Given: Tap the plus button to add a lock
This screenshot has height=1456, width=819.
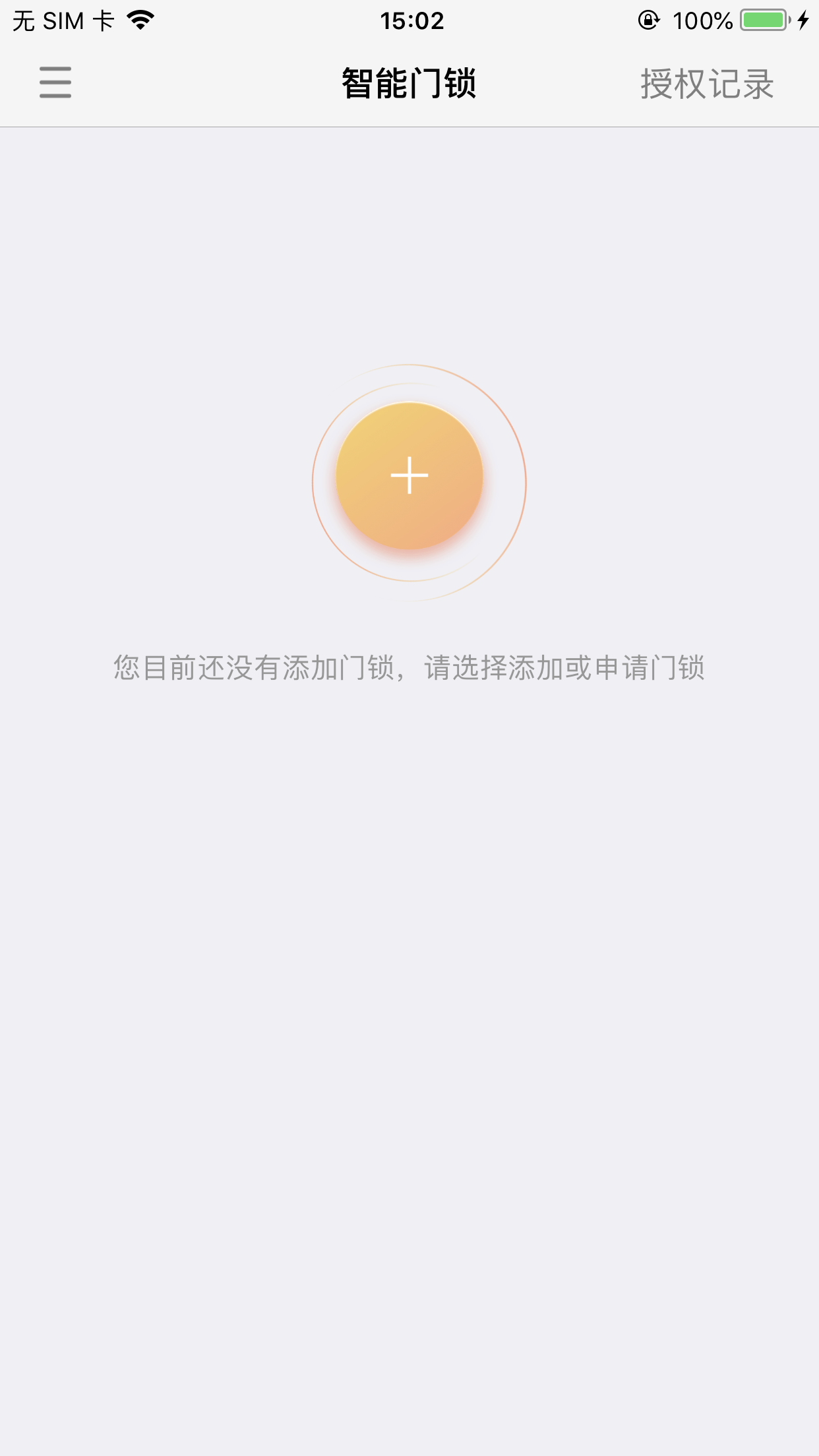Looking at the screenshot, I should (409, 475).
